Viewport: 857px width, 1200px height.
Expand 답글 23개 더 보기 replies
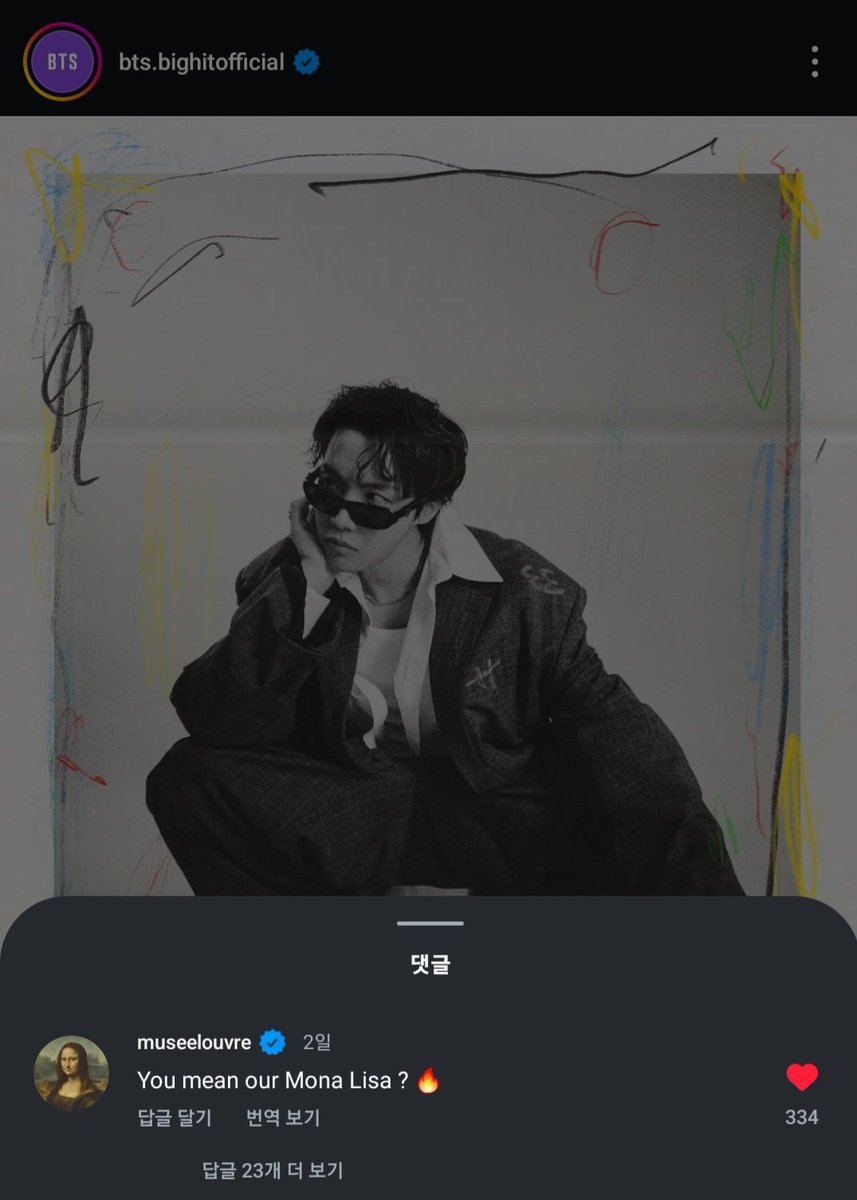coord(272,1170)
